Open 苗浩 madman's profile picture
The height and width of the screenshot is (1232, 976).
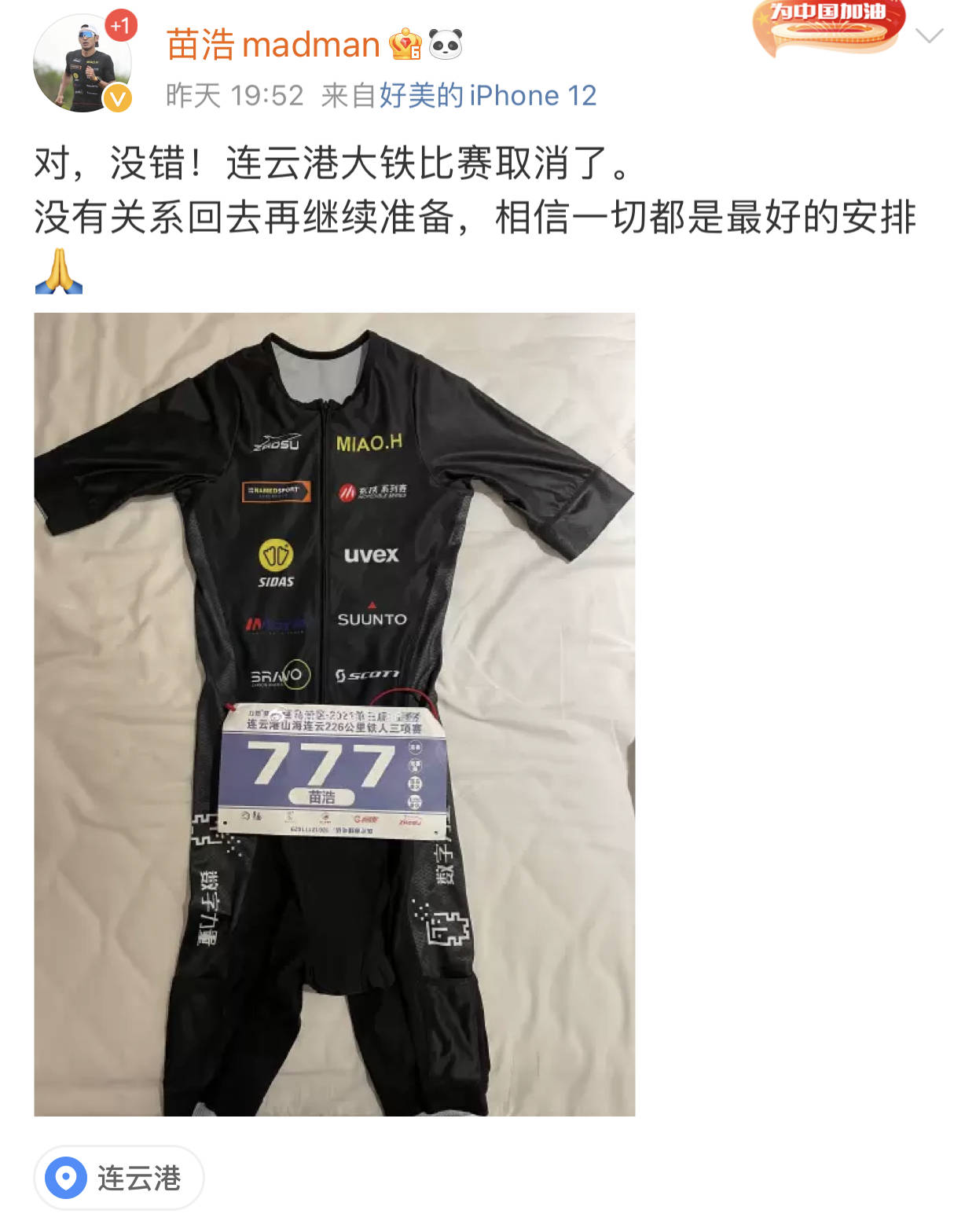[82, 63]
